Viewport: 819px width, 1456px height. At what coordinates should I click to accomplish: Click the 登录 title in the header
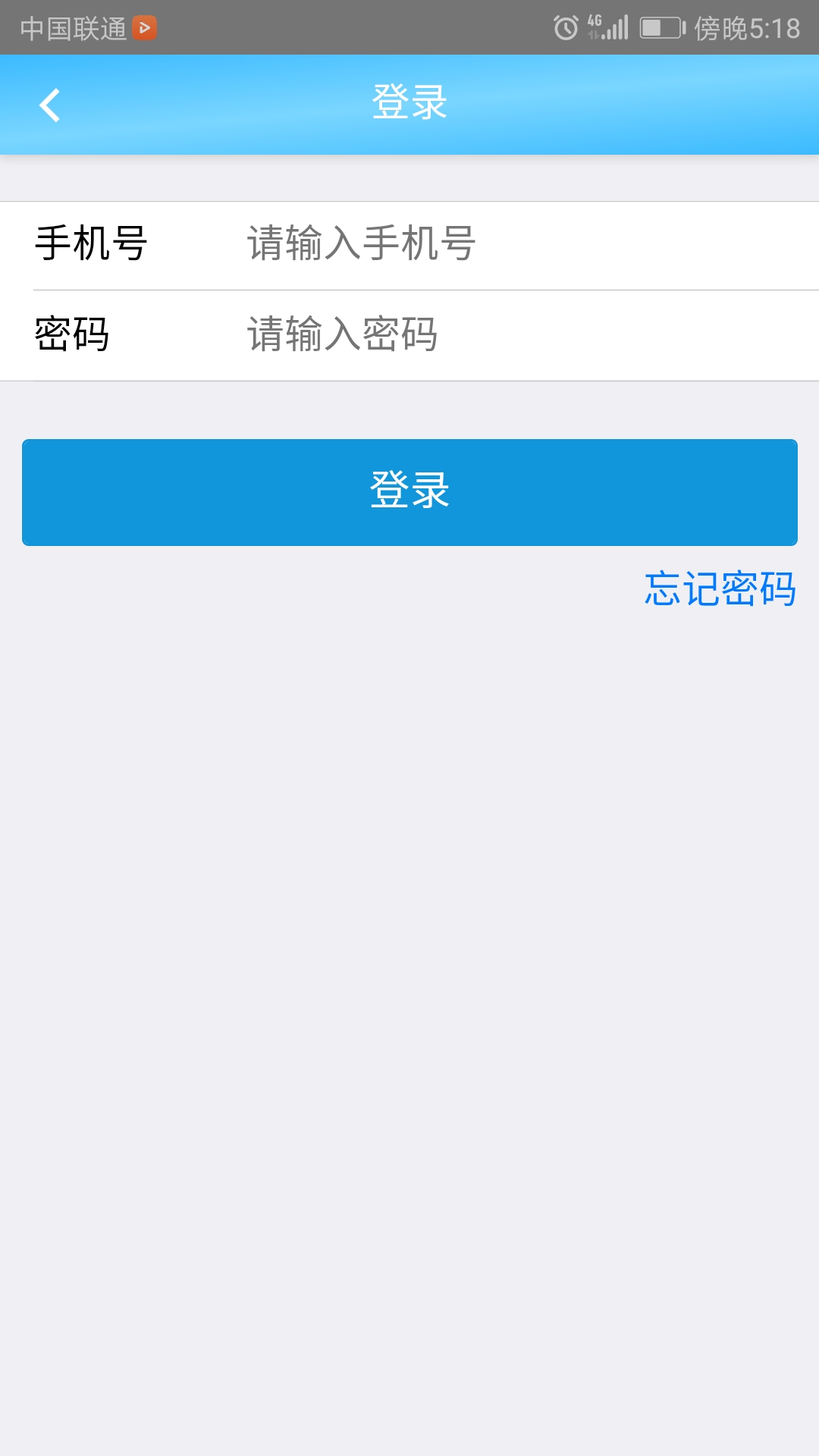(409, 102)
